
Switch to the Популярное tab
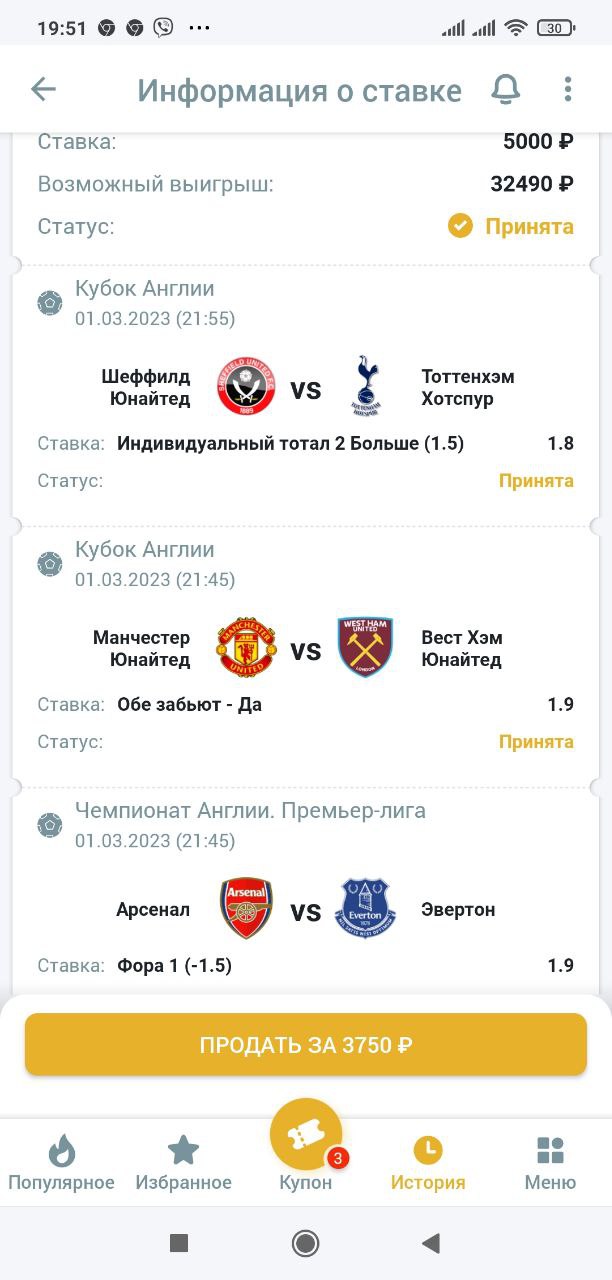pos(62,1164)
